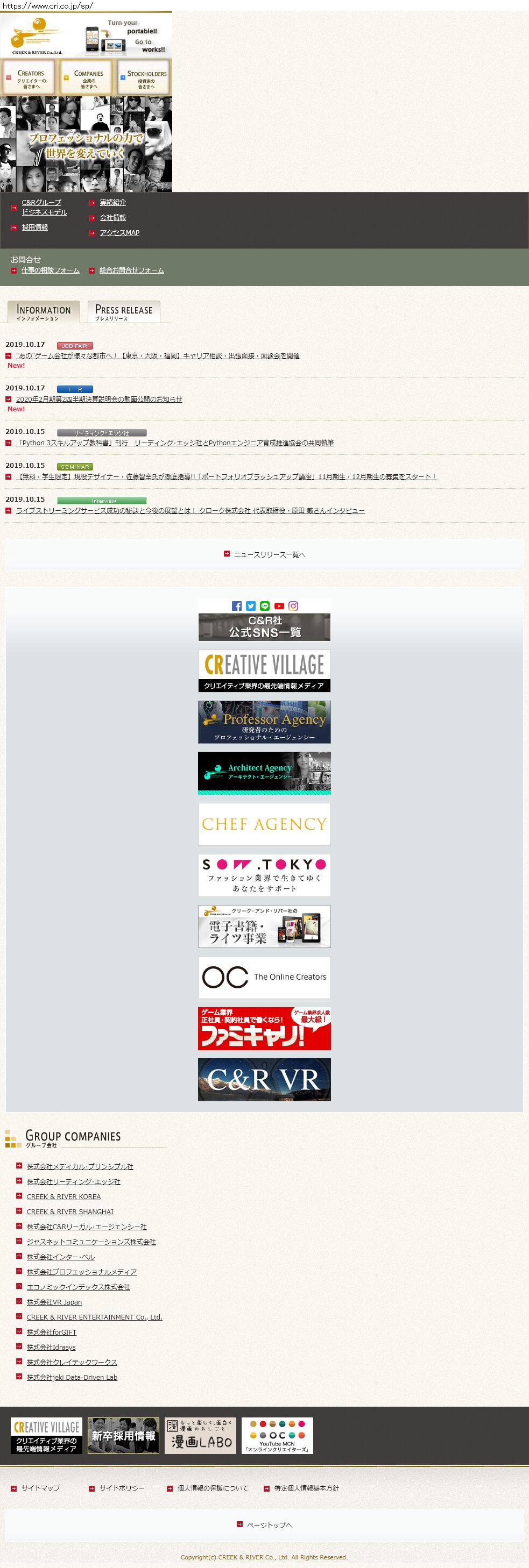The image size is (529, 1568).
Task: Open the アクセスMAP link
Action: pyautogui.click(x=119, y=232)
